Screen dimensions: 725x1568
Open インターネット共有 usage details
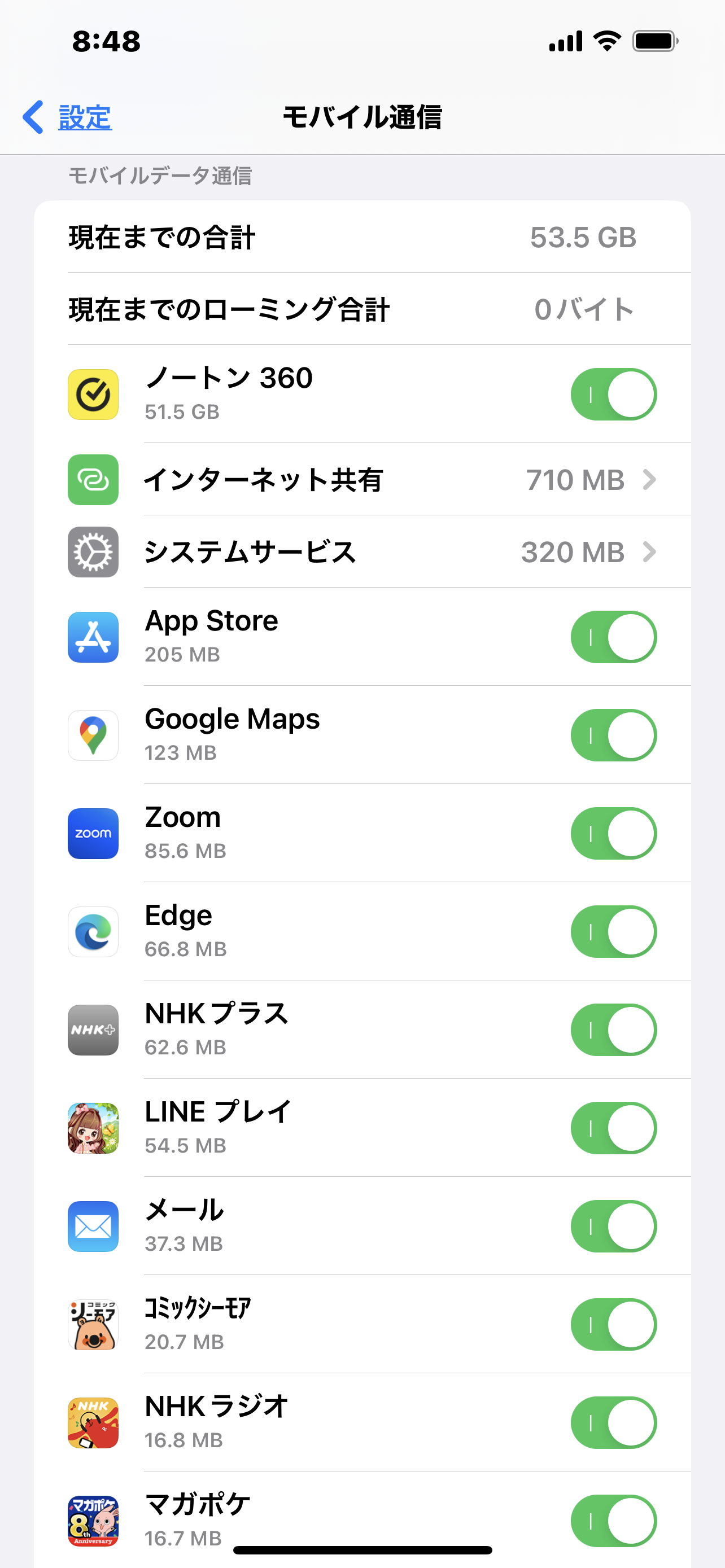point(399,480)
